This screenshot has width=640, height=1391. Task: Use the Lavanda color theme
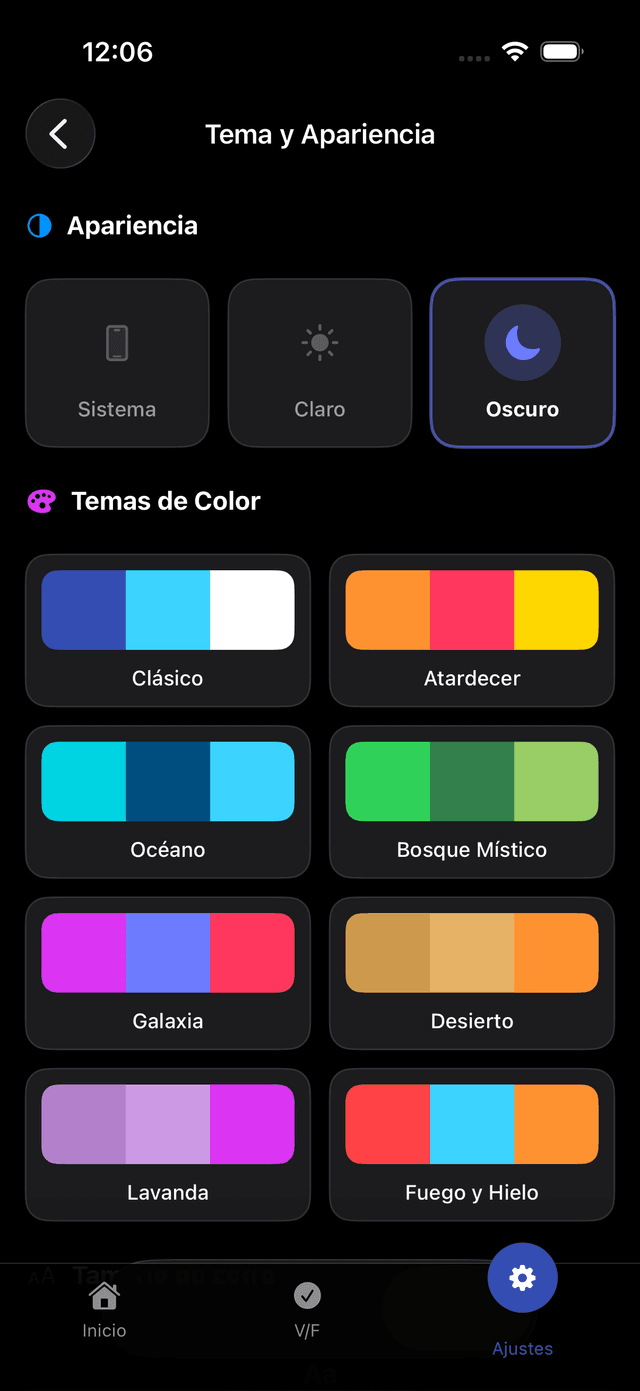168,1145
